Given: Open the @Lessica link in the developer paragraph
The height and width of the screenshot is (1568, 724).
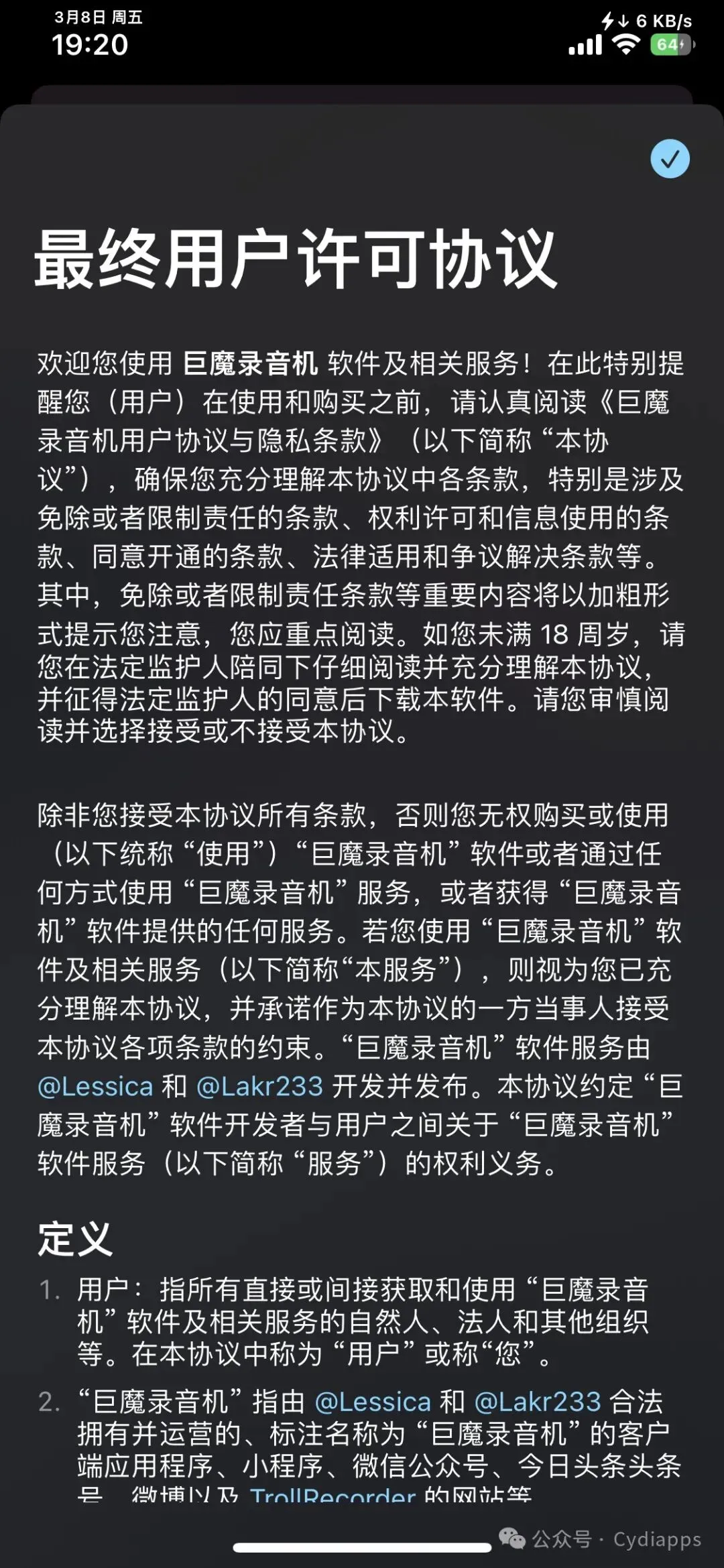Looking at the screenshot, I should (95, 1087).
